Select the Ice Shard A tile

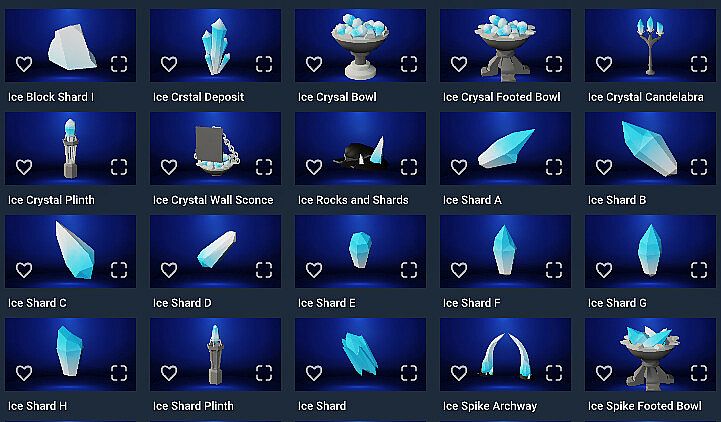(505, 148)
